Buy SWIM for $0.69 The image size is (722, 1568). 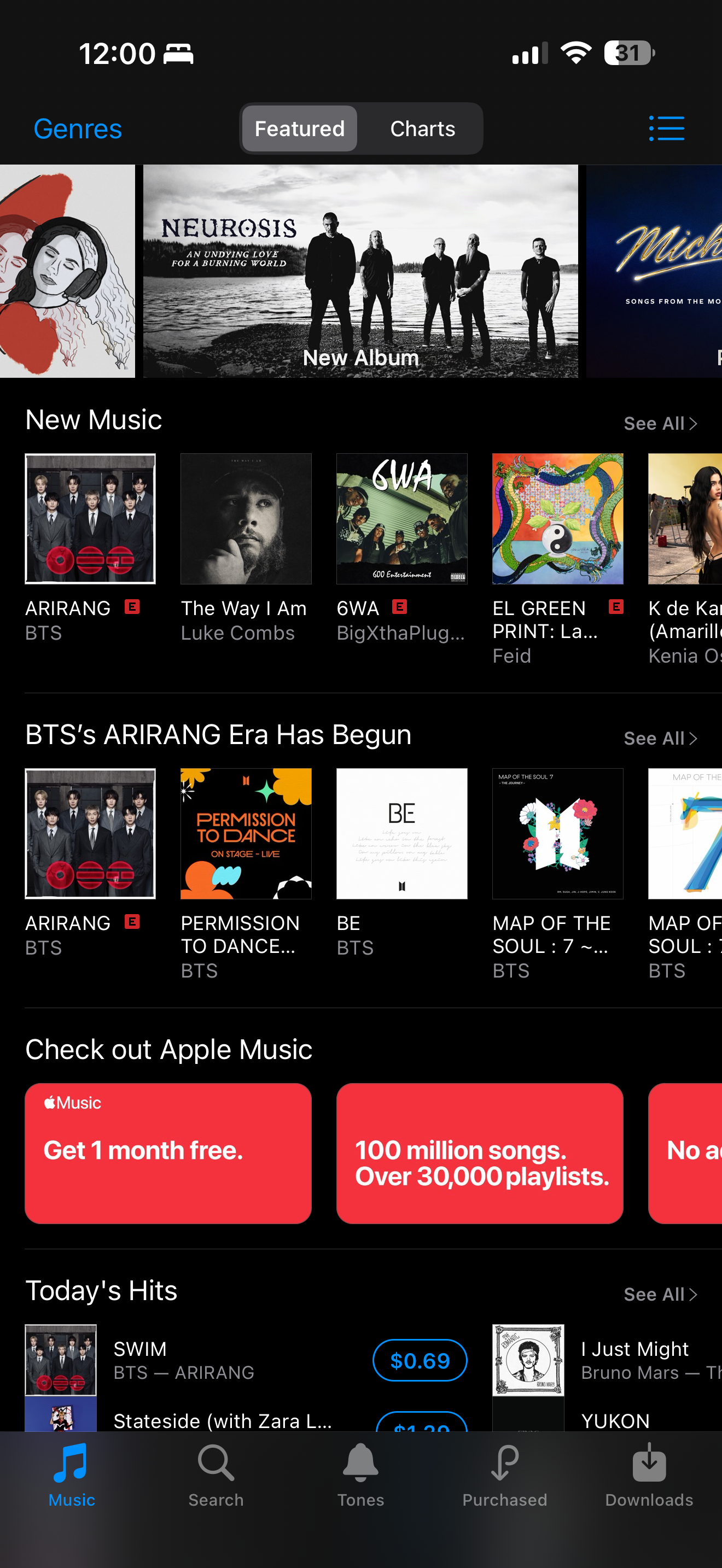pos(420,1360)
